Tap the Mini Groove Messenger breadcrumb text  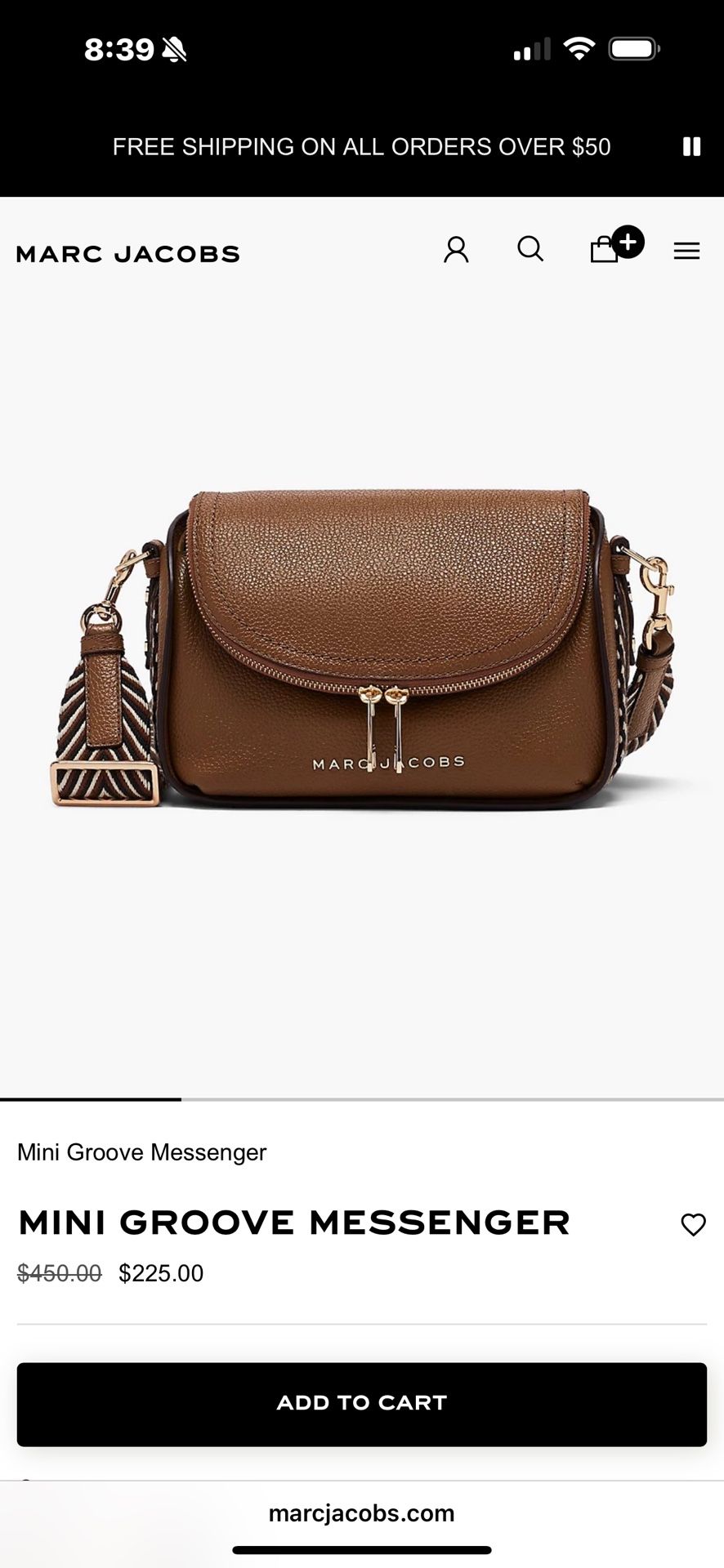pyautogui.click(x=141, y=1151)
